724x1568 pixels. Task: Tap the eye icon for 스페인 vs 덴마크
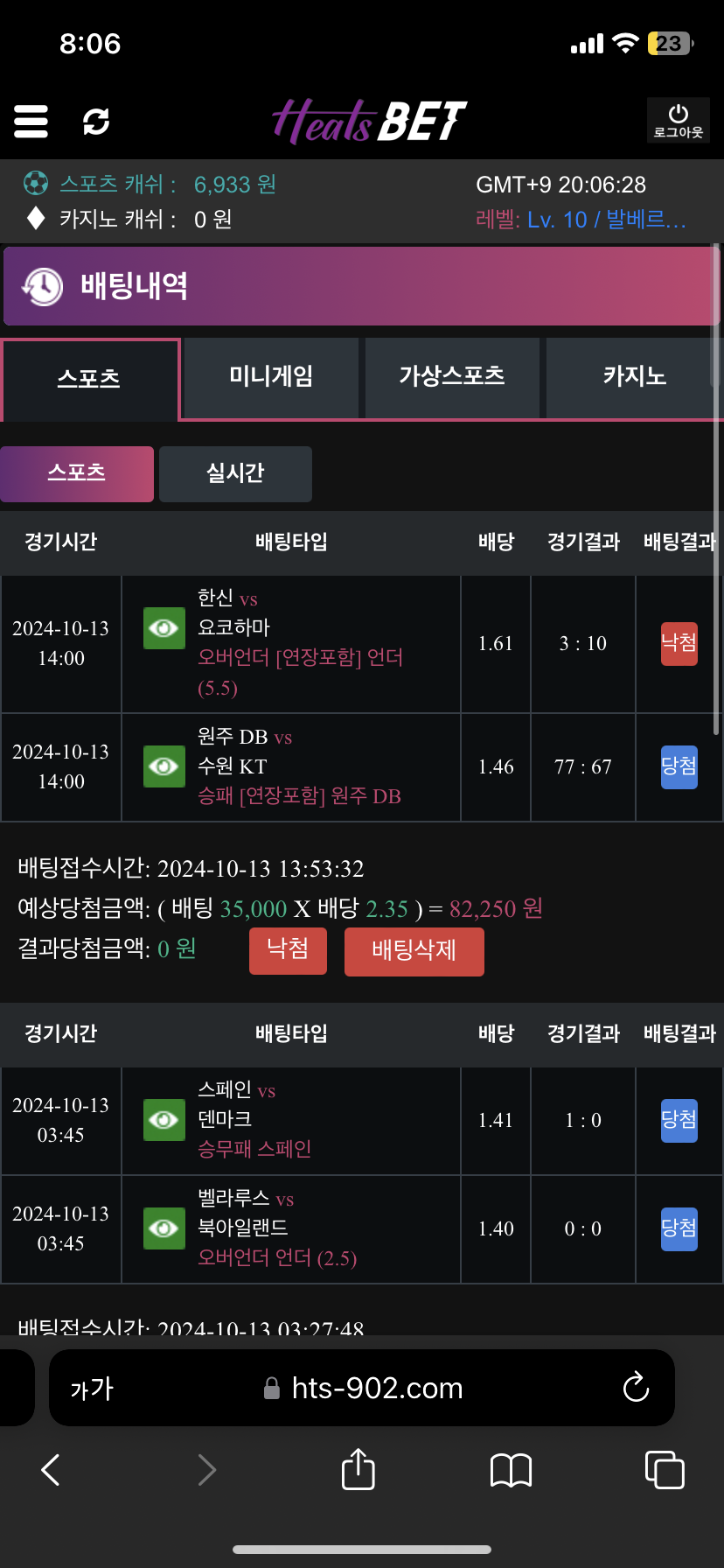click(x=164, y=1120)
